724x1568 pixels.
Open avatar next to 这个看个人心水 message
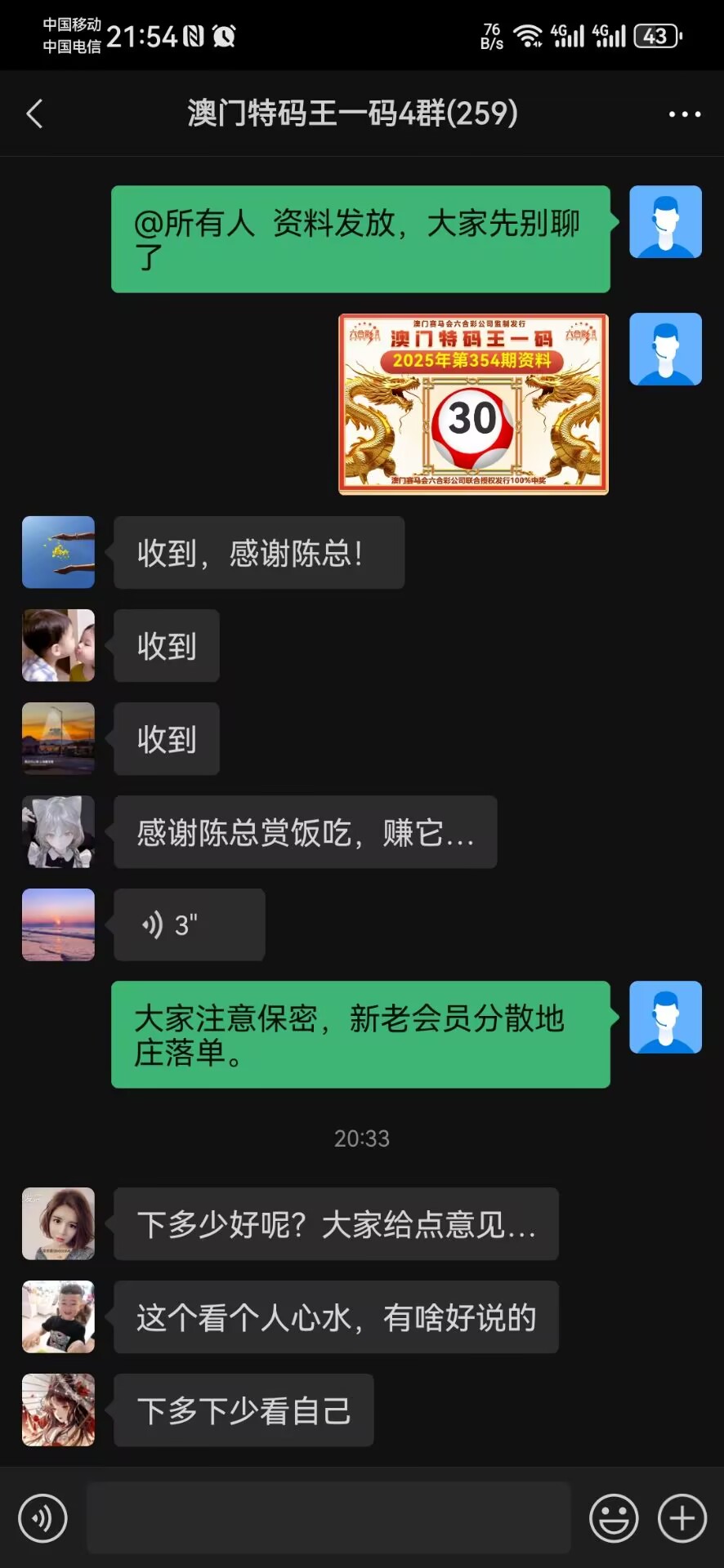pos(58,1316)
